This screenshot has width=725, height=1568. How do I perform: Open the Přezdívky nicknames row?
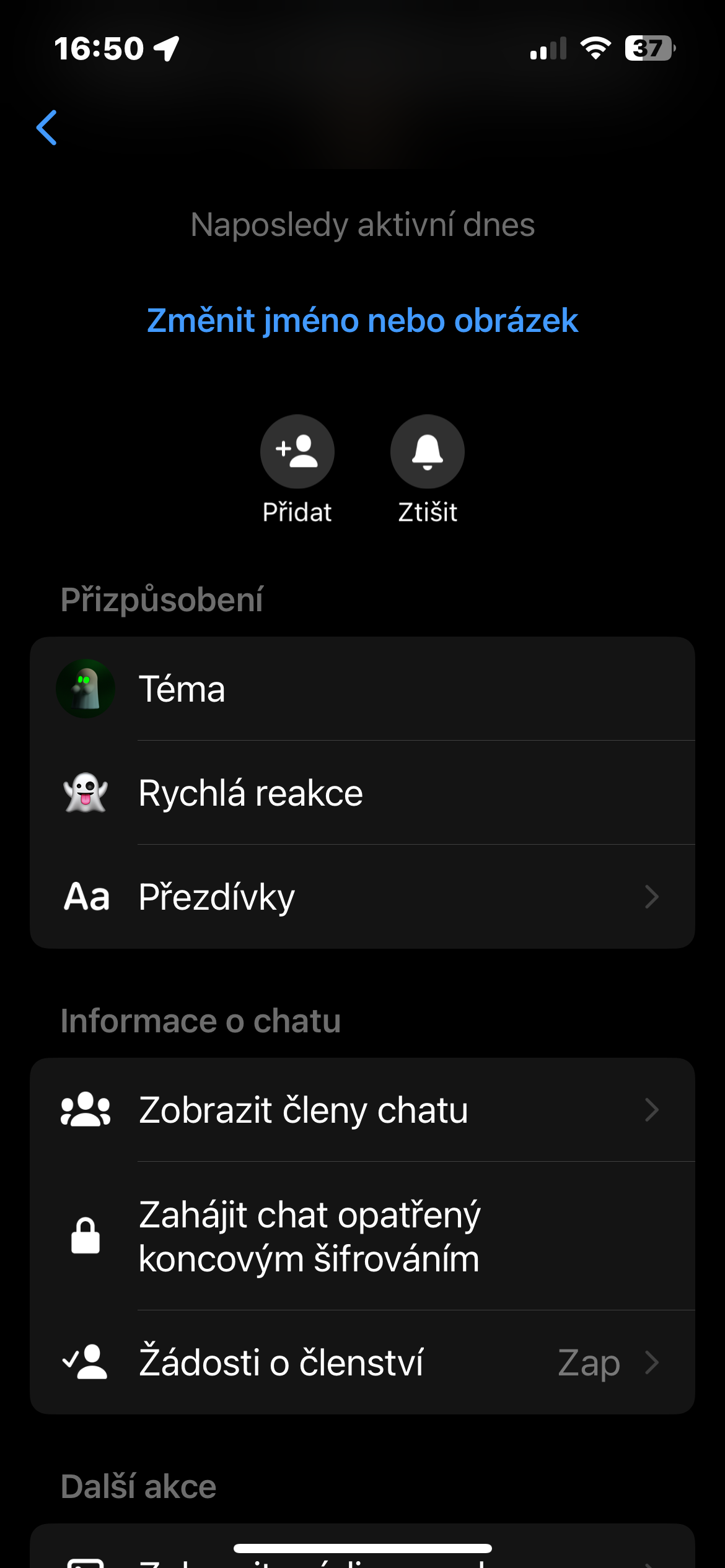pos(362,897)
